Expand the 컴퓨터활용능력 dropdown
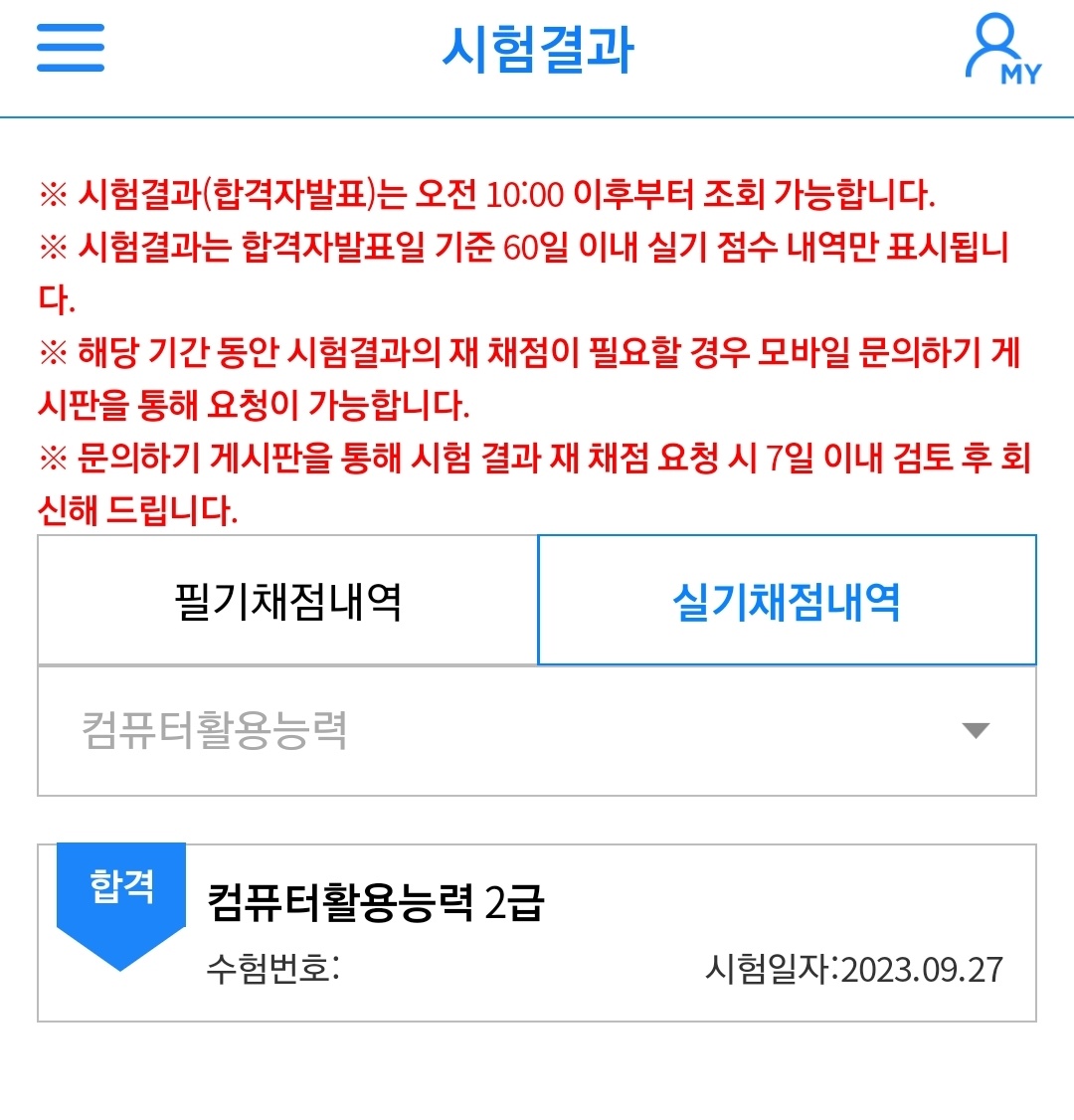 pyautogui.click(x=537, y=731)
